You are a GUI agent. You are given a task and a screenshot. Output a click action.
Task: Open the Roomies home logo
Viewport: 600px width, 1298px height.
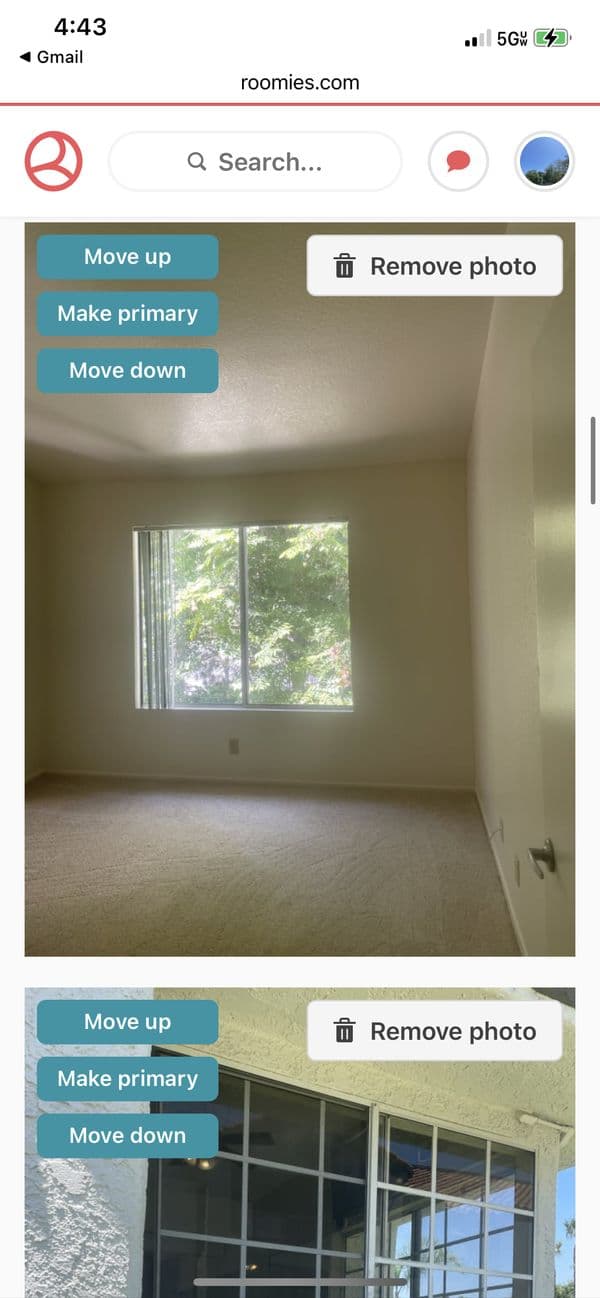tap(53, 161)
